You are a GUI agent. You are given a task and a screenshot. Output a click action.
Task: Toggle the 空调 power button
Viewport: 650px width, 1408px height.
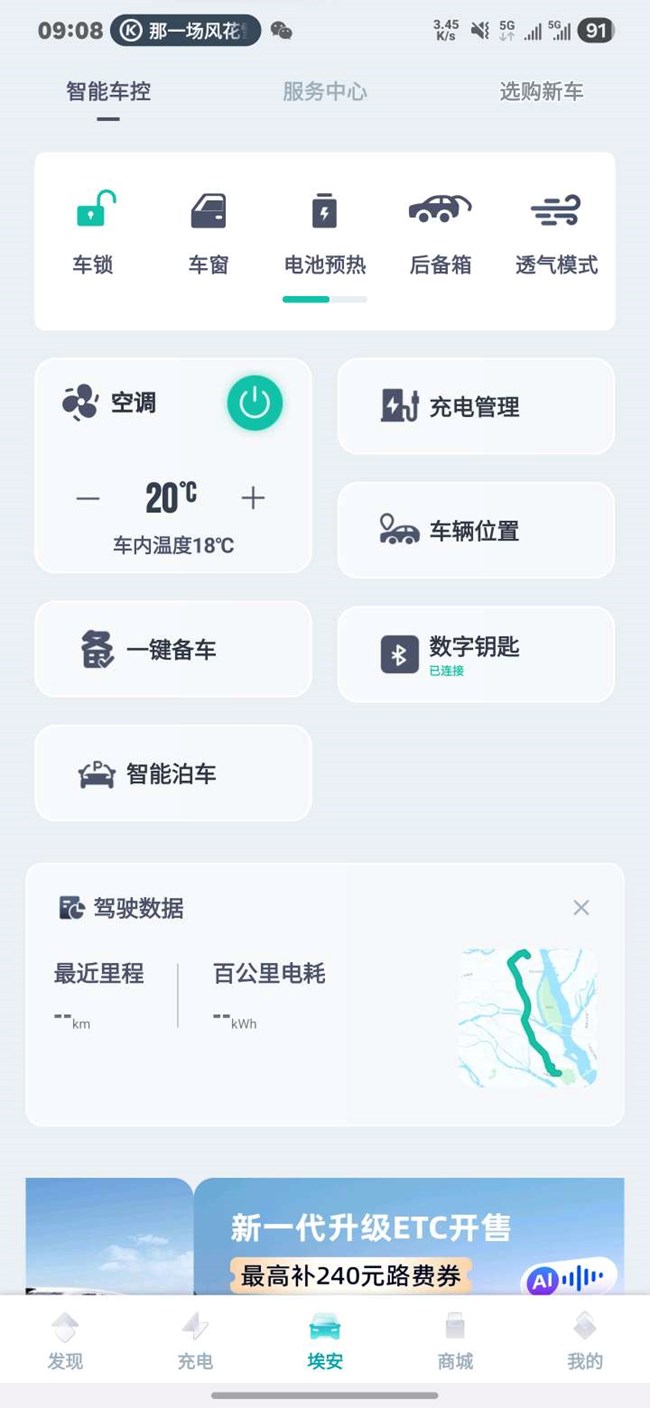255,403
